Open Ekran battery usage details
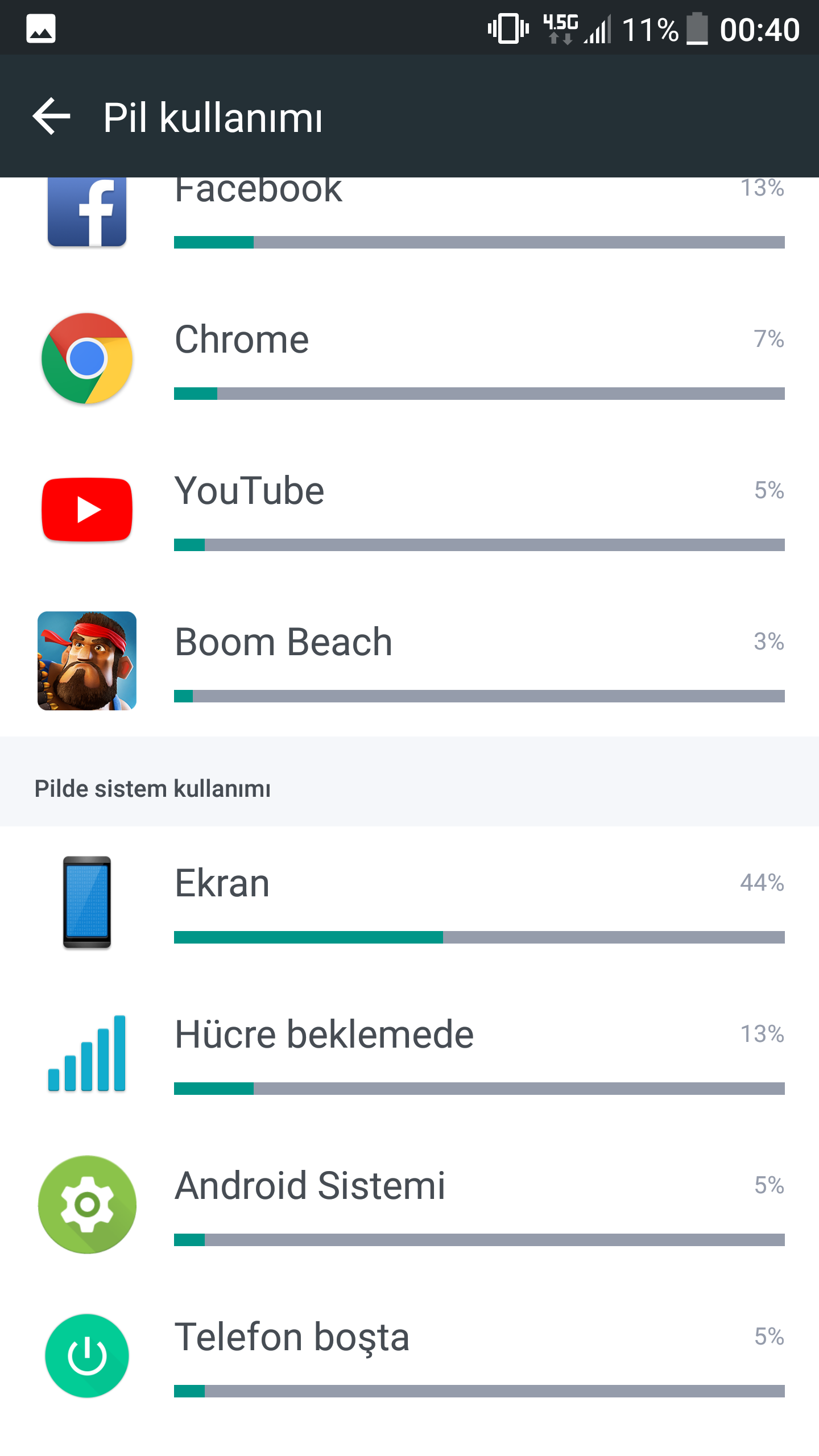The image size is (819, 1456). pyautogui.click(x=409, y=902)
